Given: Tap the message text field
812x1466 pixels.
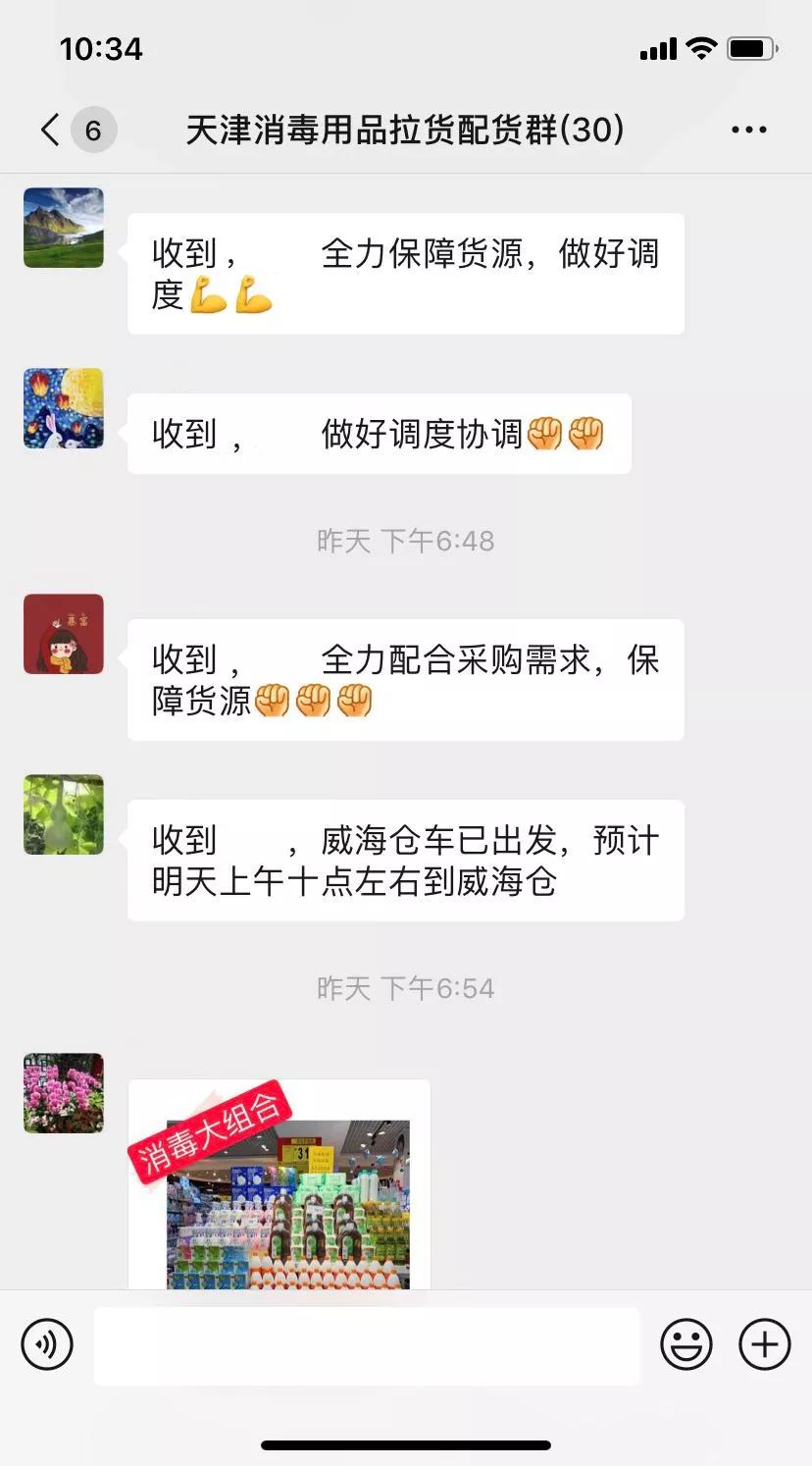Looking at the screenshot, I should tap(367, 1346).
